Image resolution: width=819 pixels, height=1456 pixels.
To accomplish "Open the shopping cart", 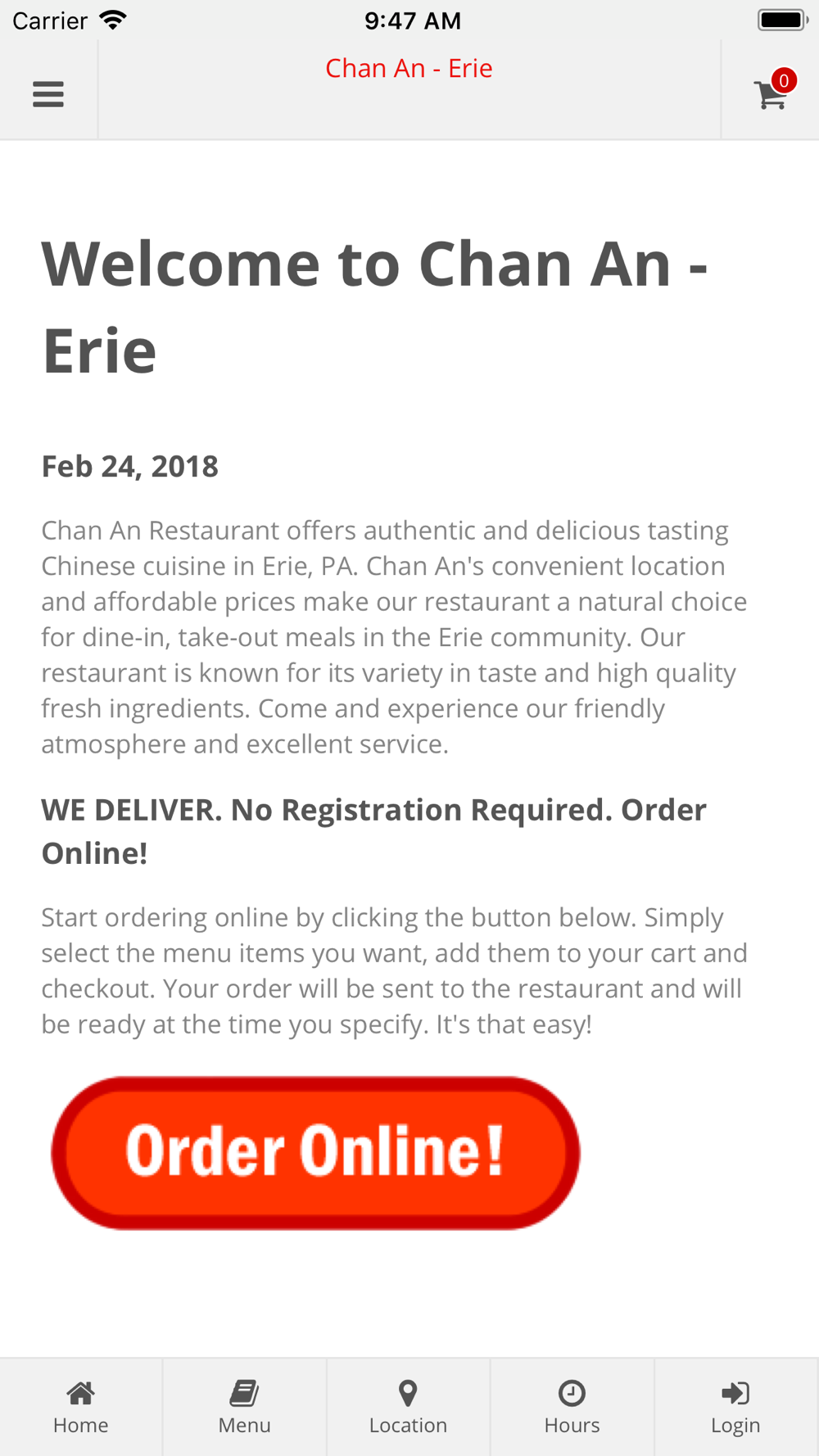I will point(771,93).
